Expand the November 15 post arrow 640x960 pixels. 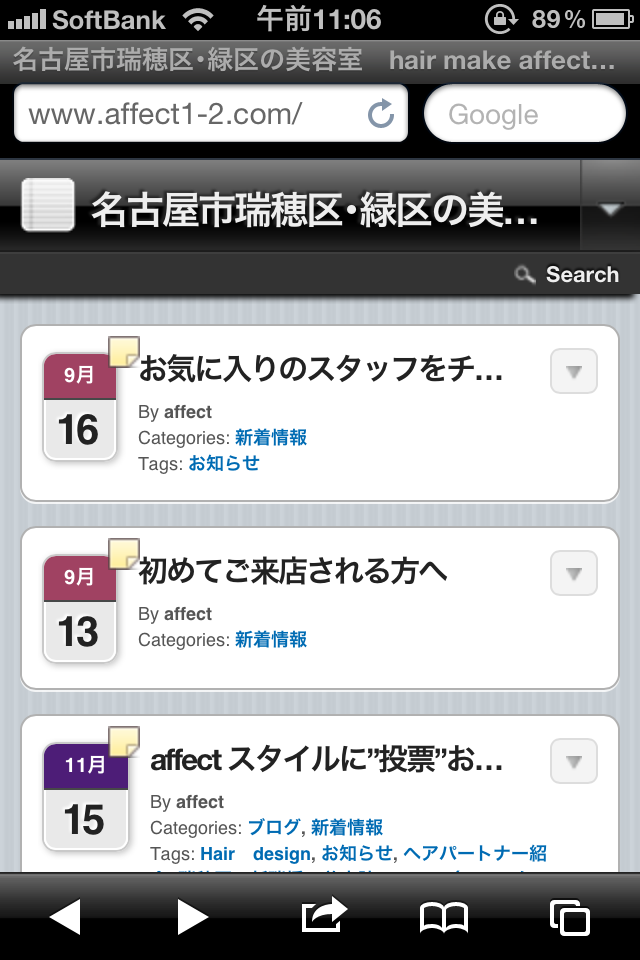[574, 762]
